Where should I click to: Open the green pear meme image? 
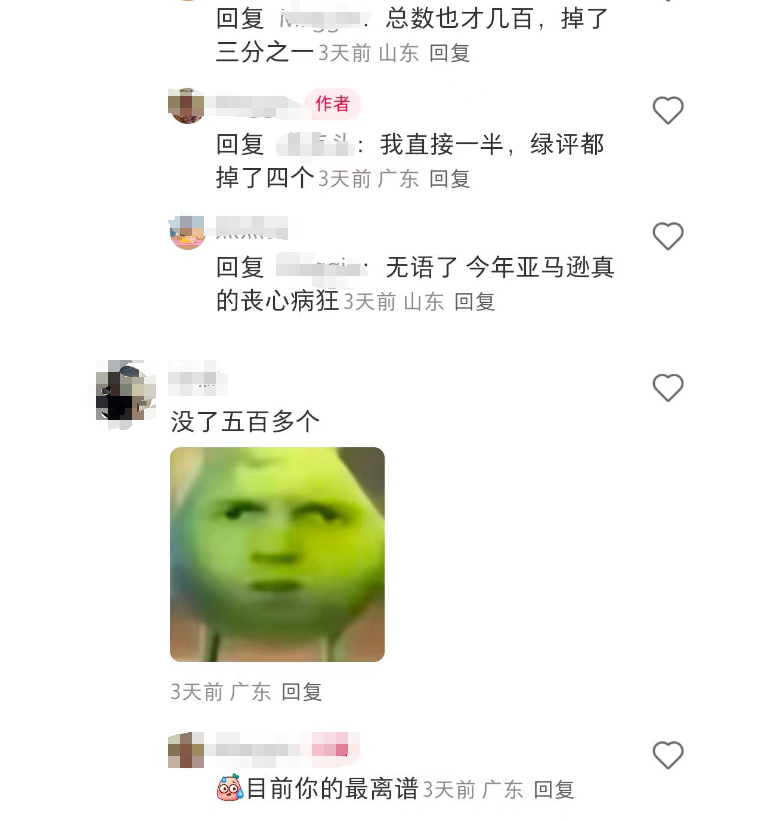coord(277,554)
